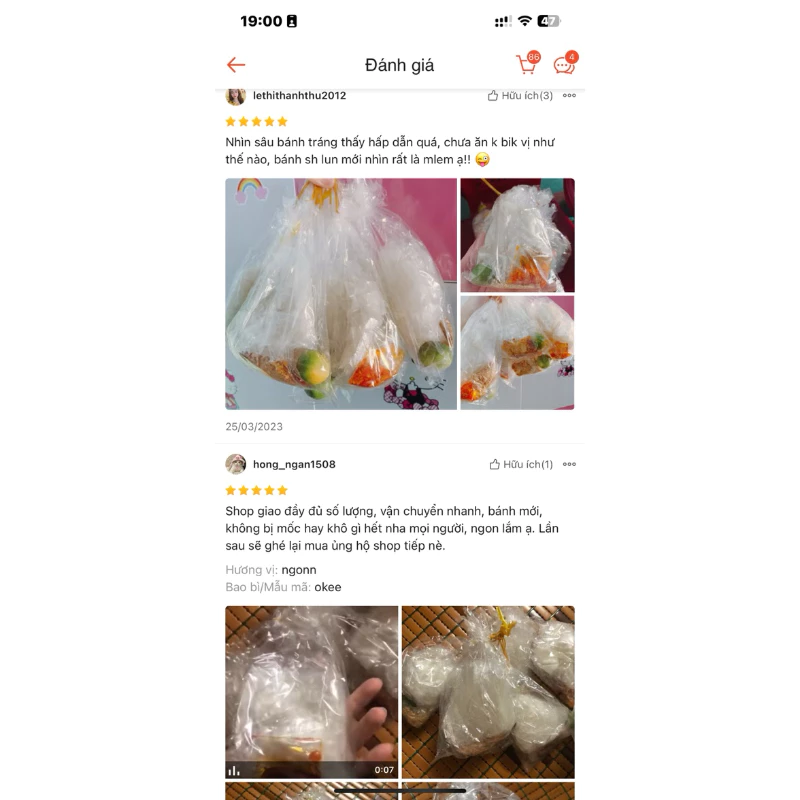Image resolution: width=800 pixels, height=800 pixels.
Task: Go back from the Đánh giá page
Action: [x=236, y=65]
